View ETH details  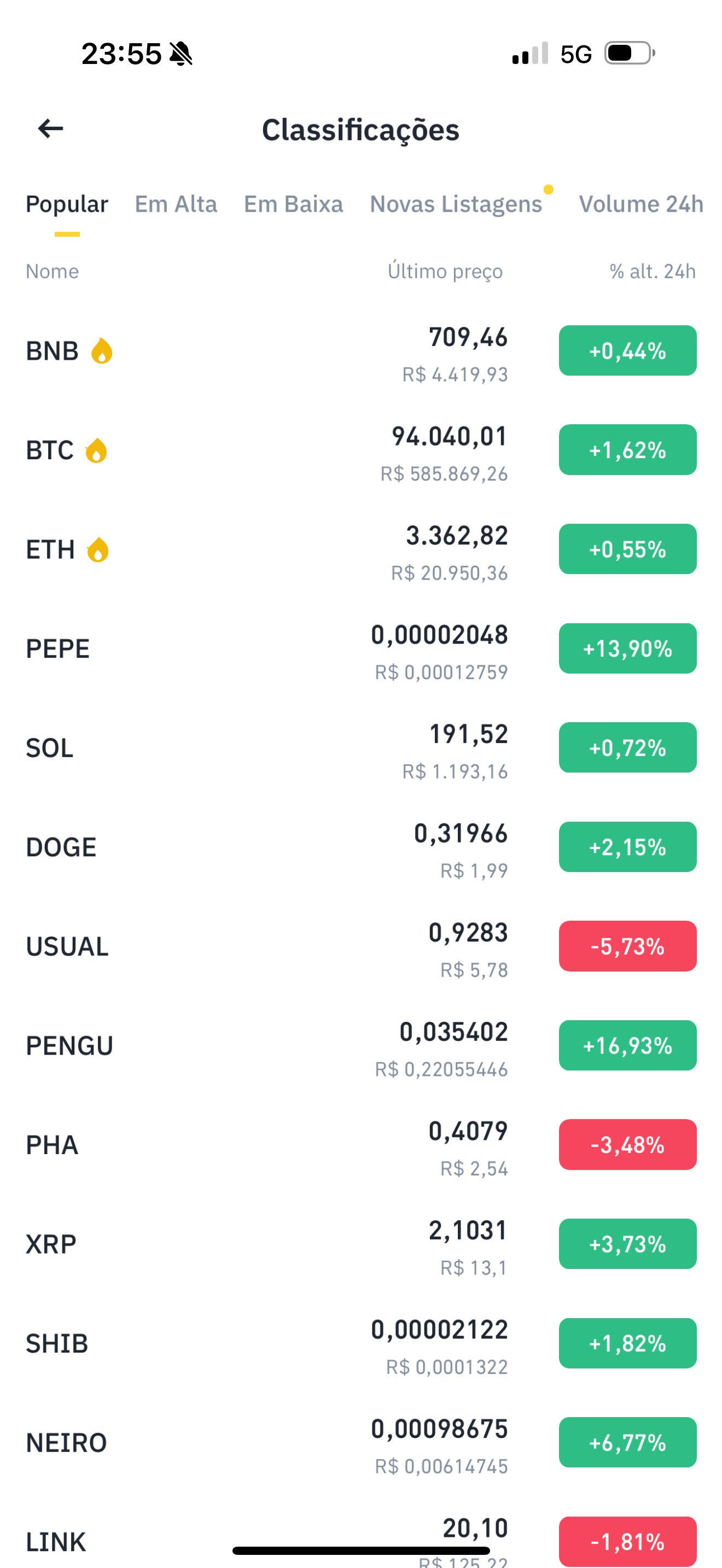pos(361,549)
